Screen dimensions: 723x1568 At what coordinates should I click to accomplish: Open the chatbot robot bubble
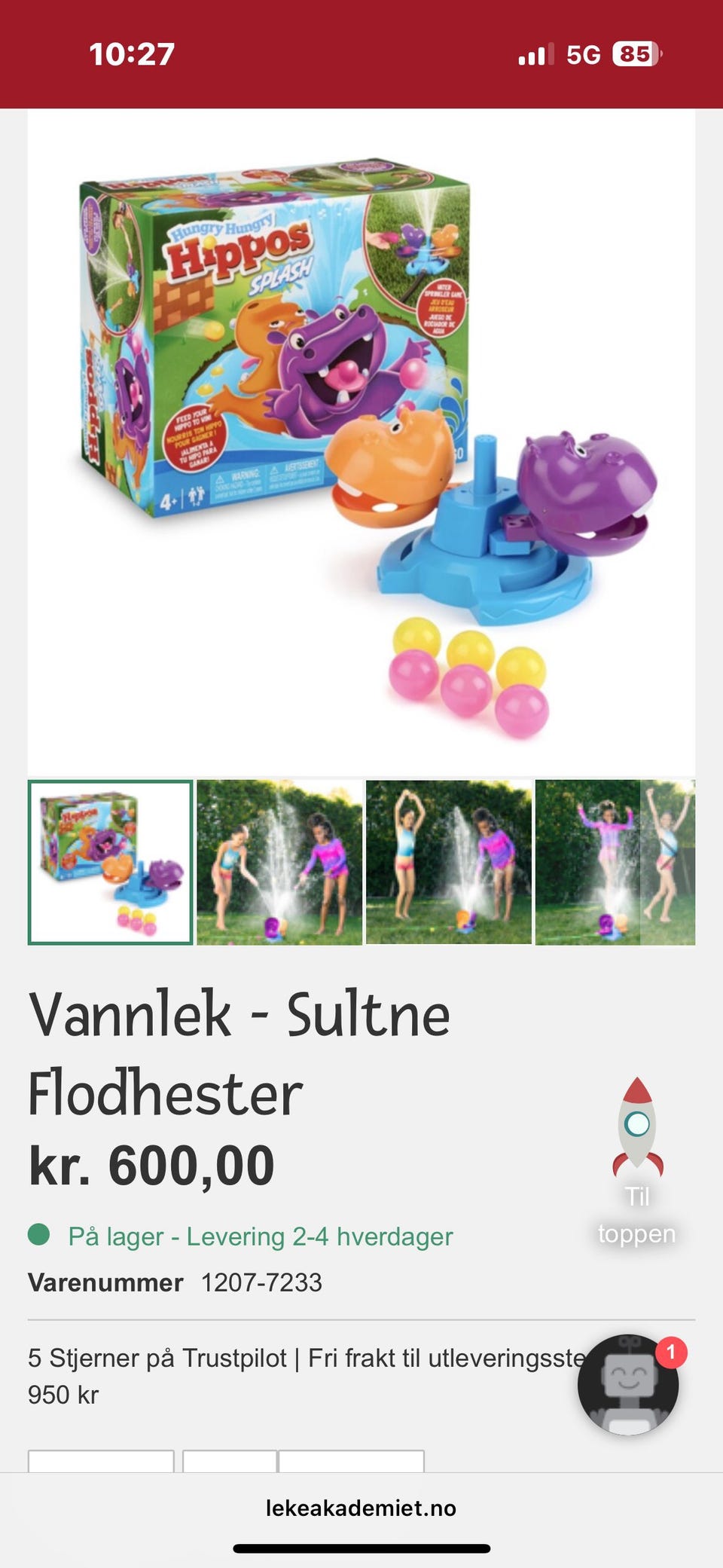click(x=628, y=1385)
